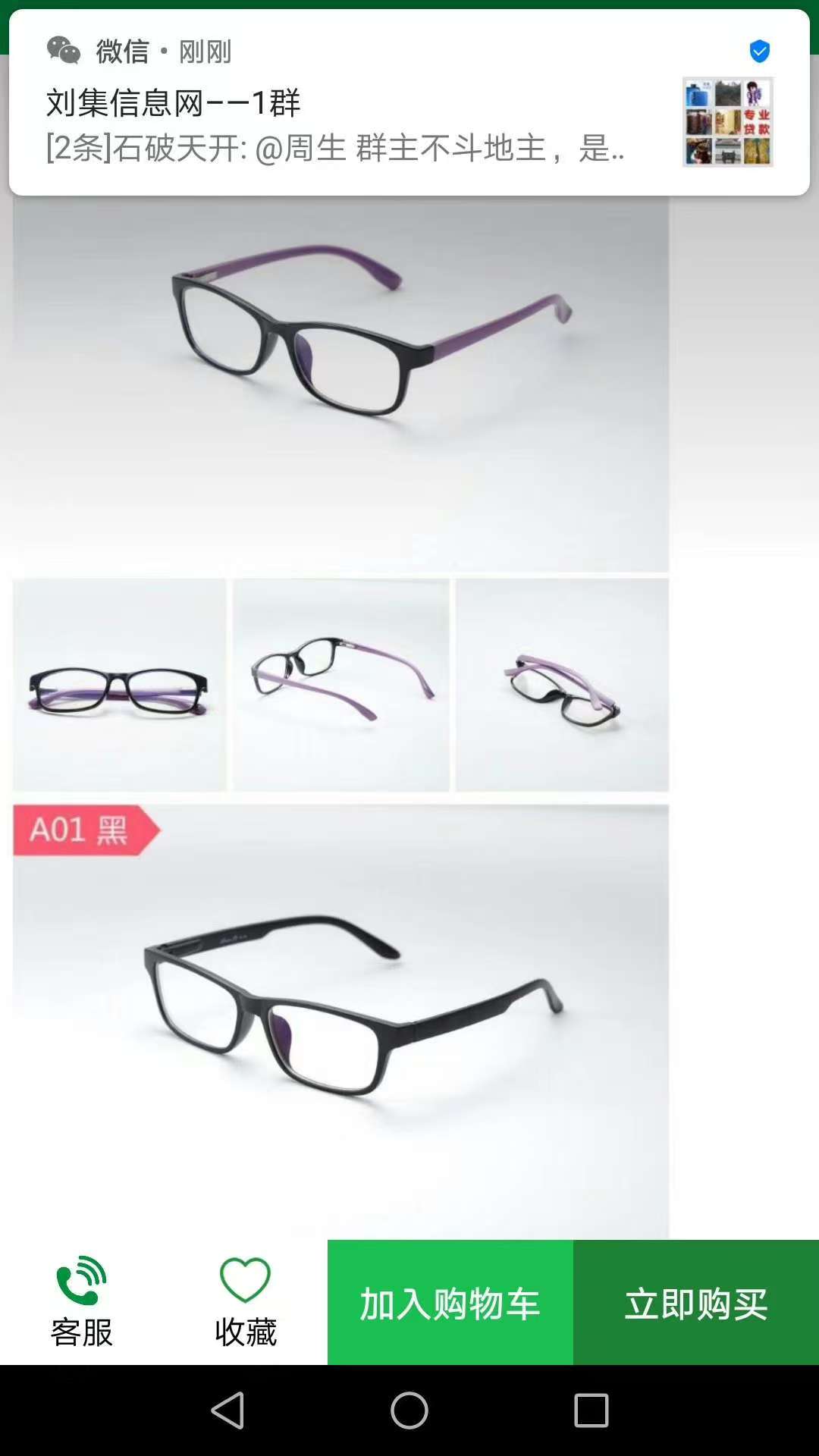Viewport: 819px width, 1456px height.
Task: Open the recent apps overview
Action: (591, 1410)
